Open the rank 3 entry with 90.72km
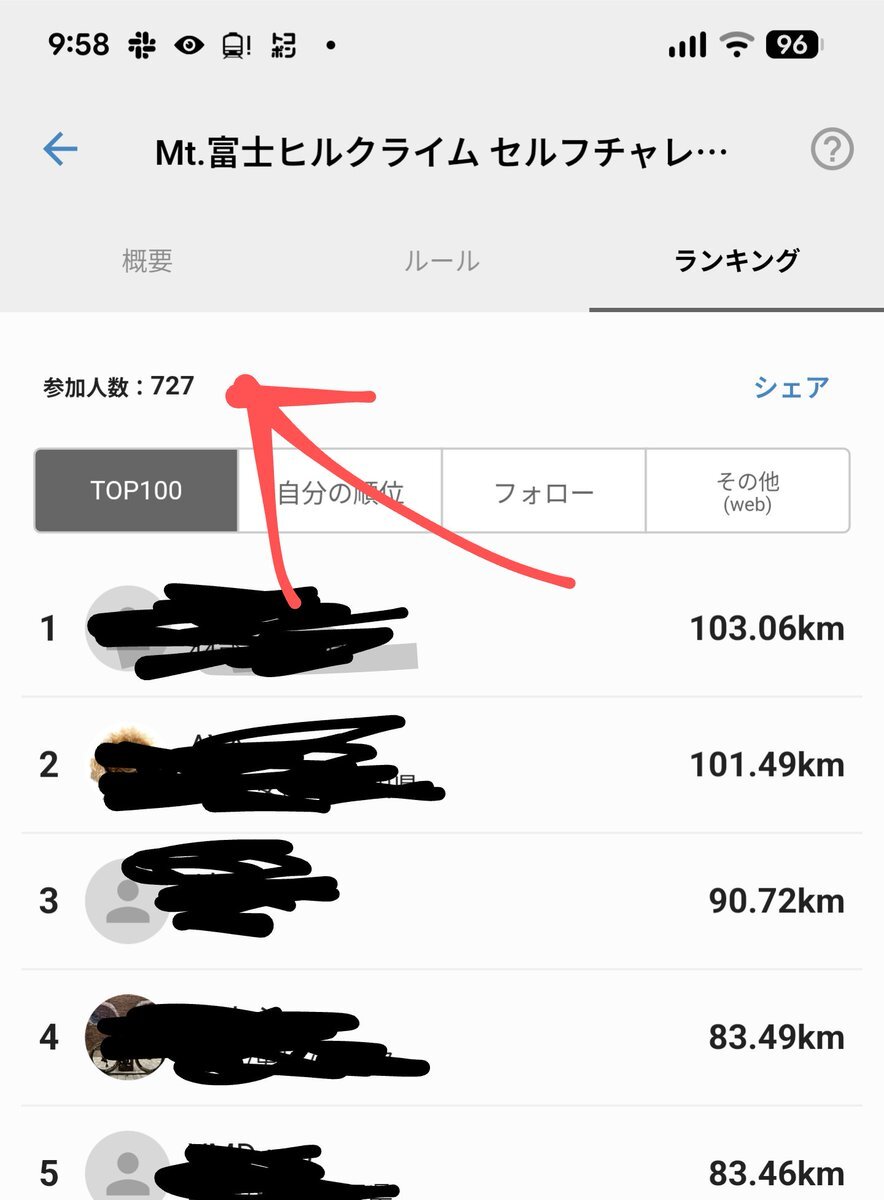The image size is (884, 1200). [x=442, y=901]
